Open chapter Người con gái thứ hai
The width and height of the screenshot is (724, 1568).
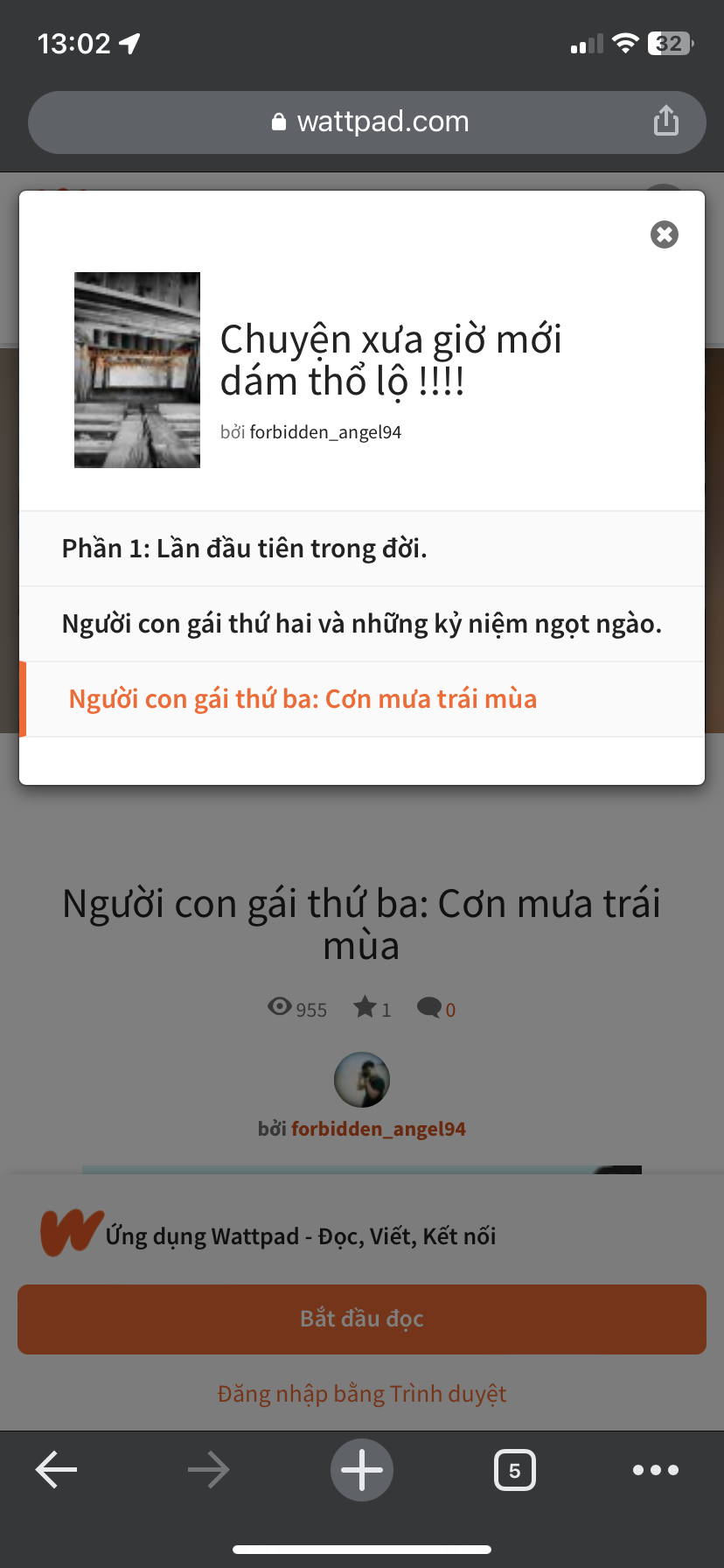361,624
